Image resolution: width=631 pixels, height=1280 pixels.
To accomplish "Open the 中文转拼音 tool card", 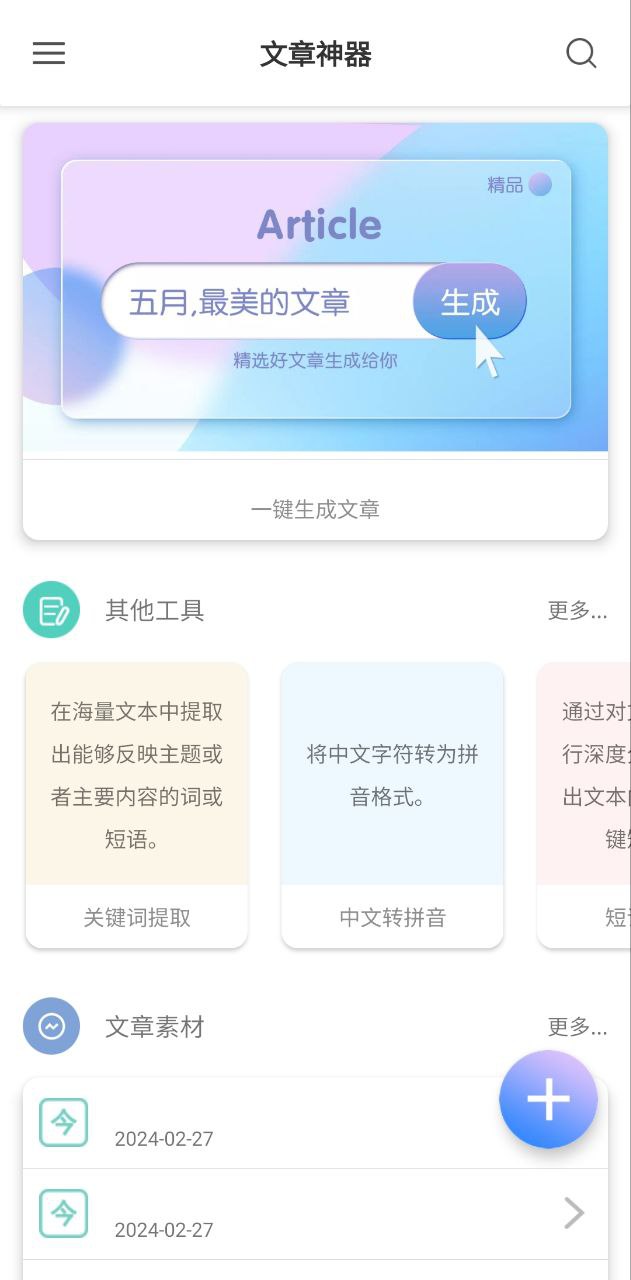I will (x=392, y=805).
